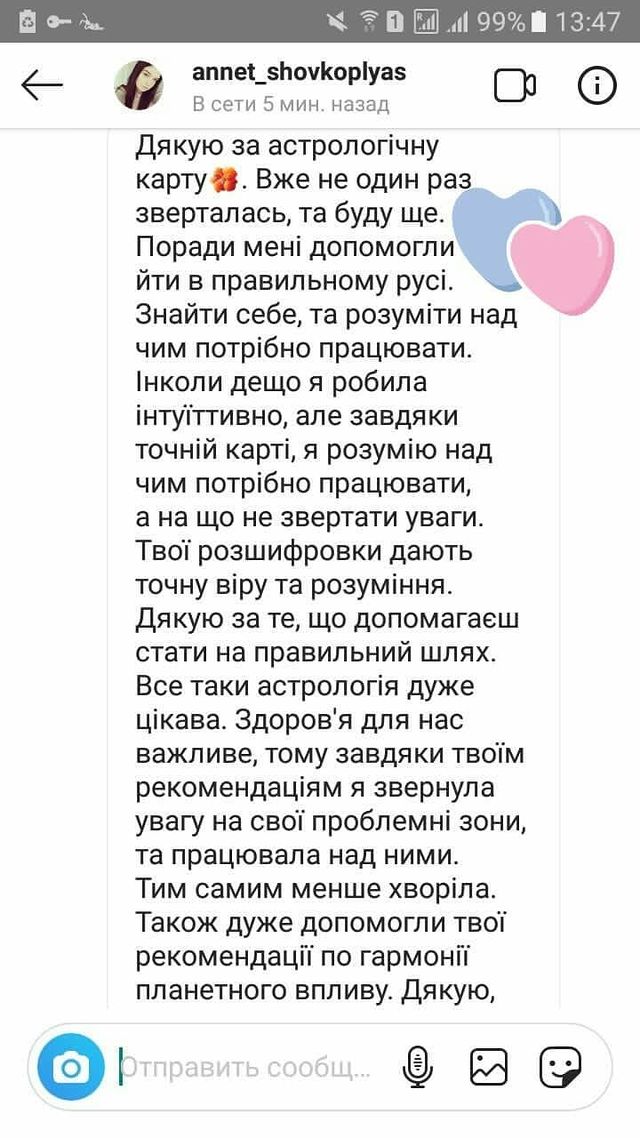Record a voice message with the microphone

(416, 1068)
